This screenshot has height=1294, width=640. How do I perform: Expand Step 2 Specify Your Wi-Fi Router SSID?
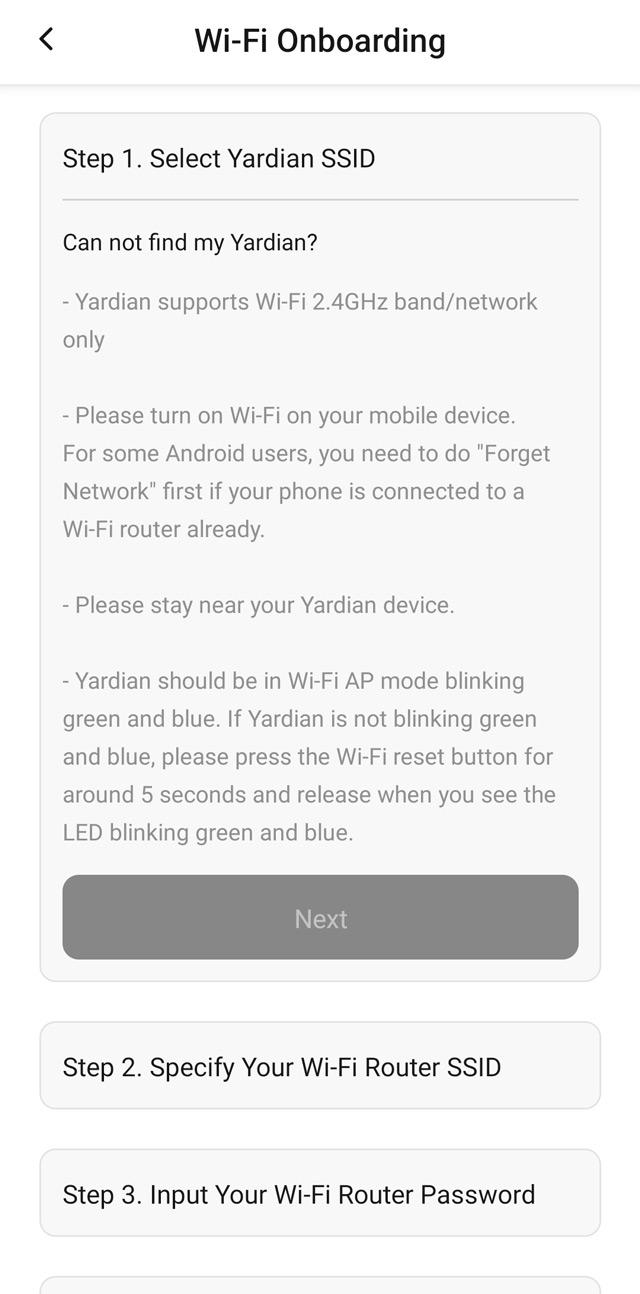(320, 1066)
